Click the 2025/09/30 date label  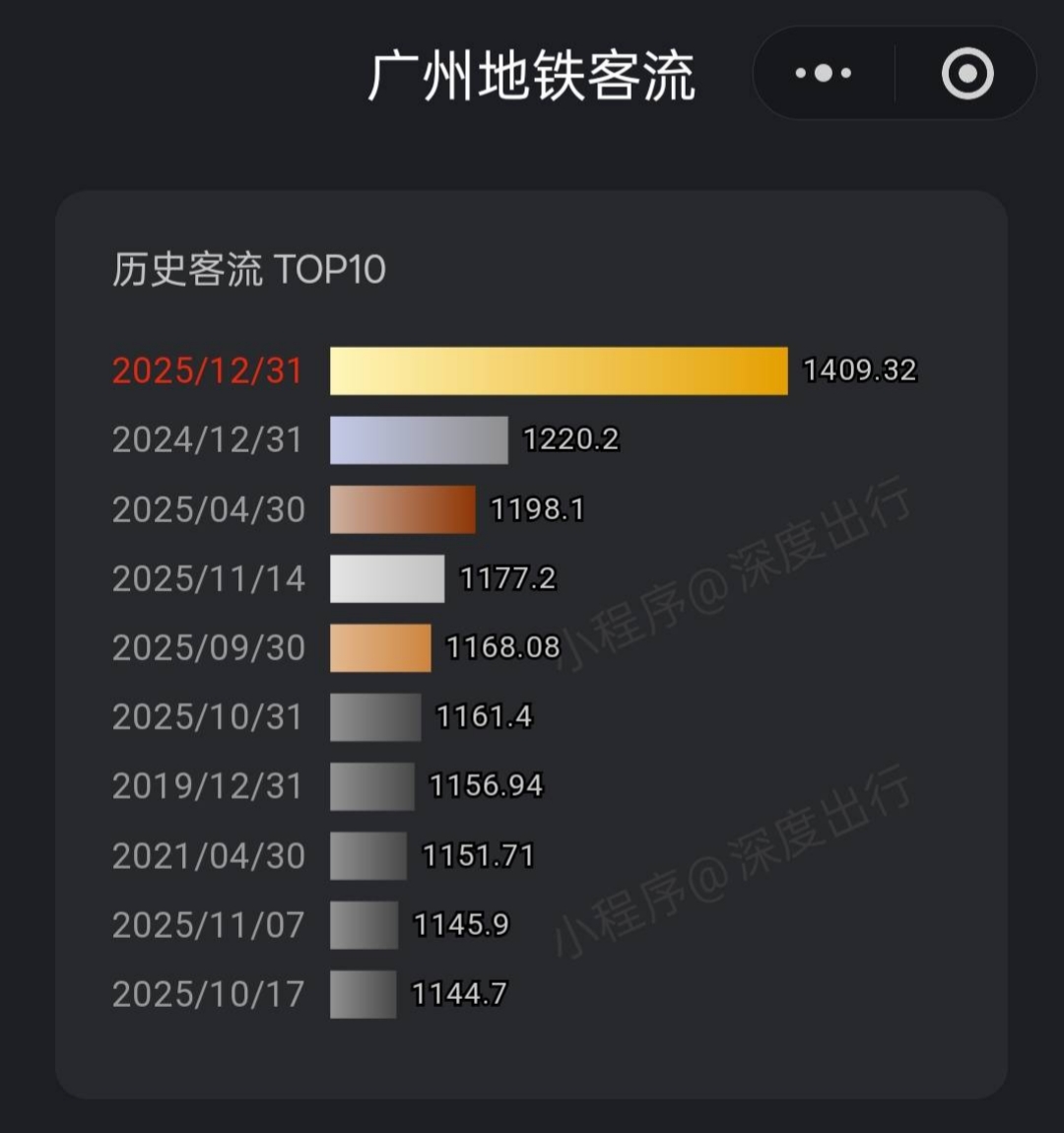[208, 648]
